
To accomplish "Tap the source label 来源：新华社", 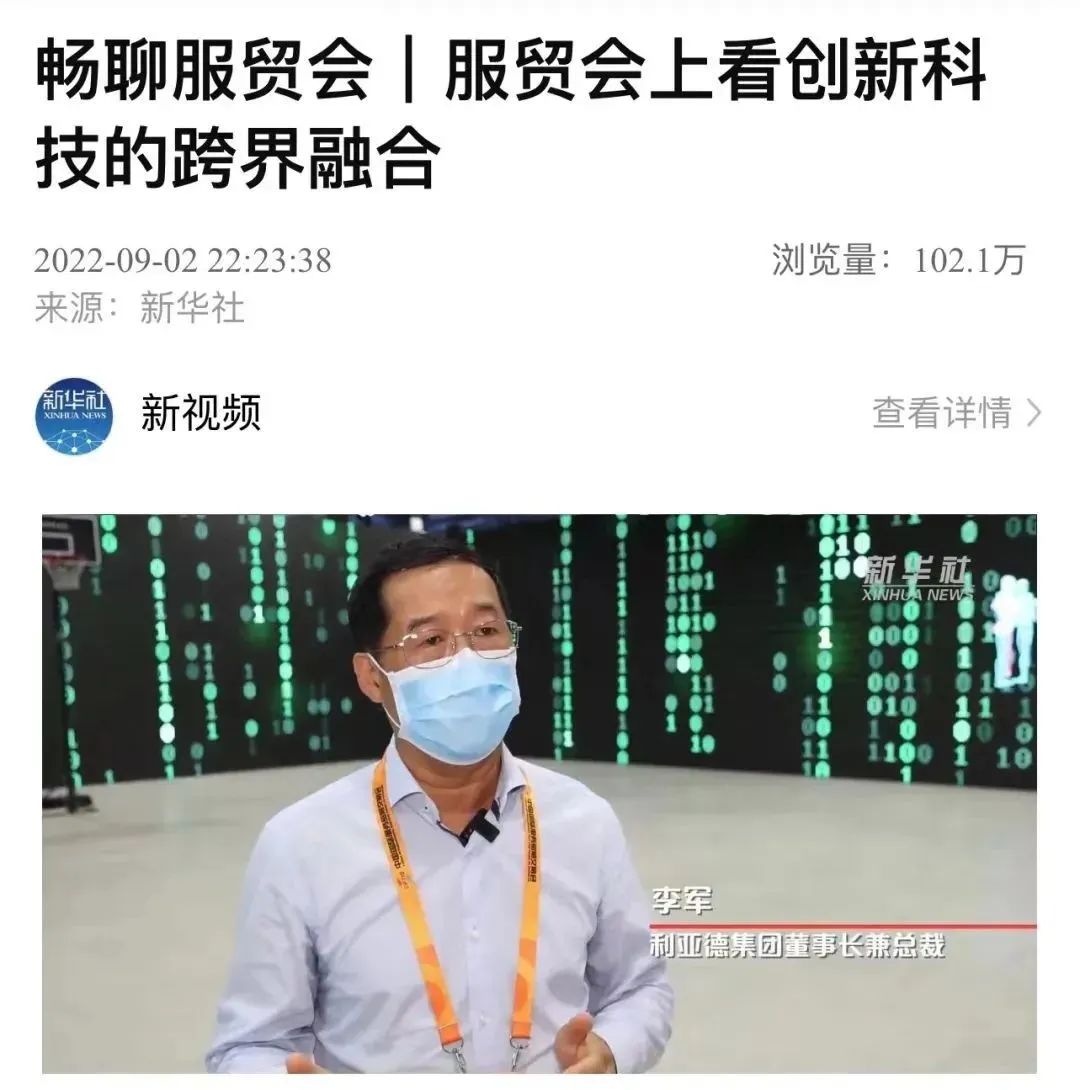I will 120,306.
